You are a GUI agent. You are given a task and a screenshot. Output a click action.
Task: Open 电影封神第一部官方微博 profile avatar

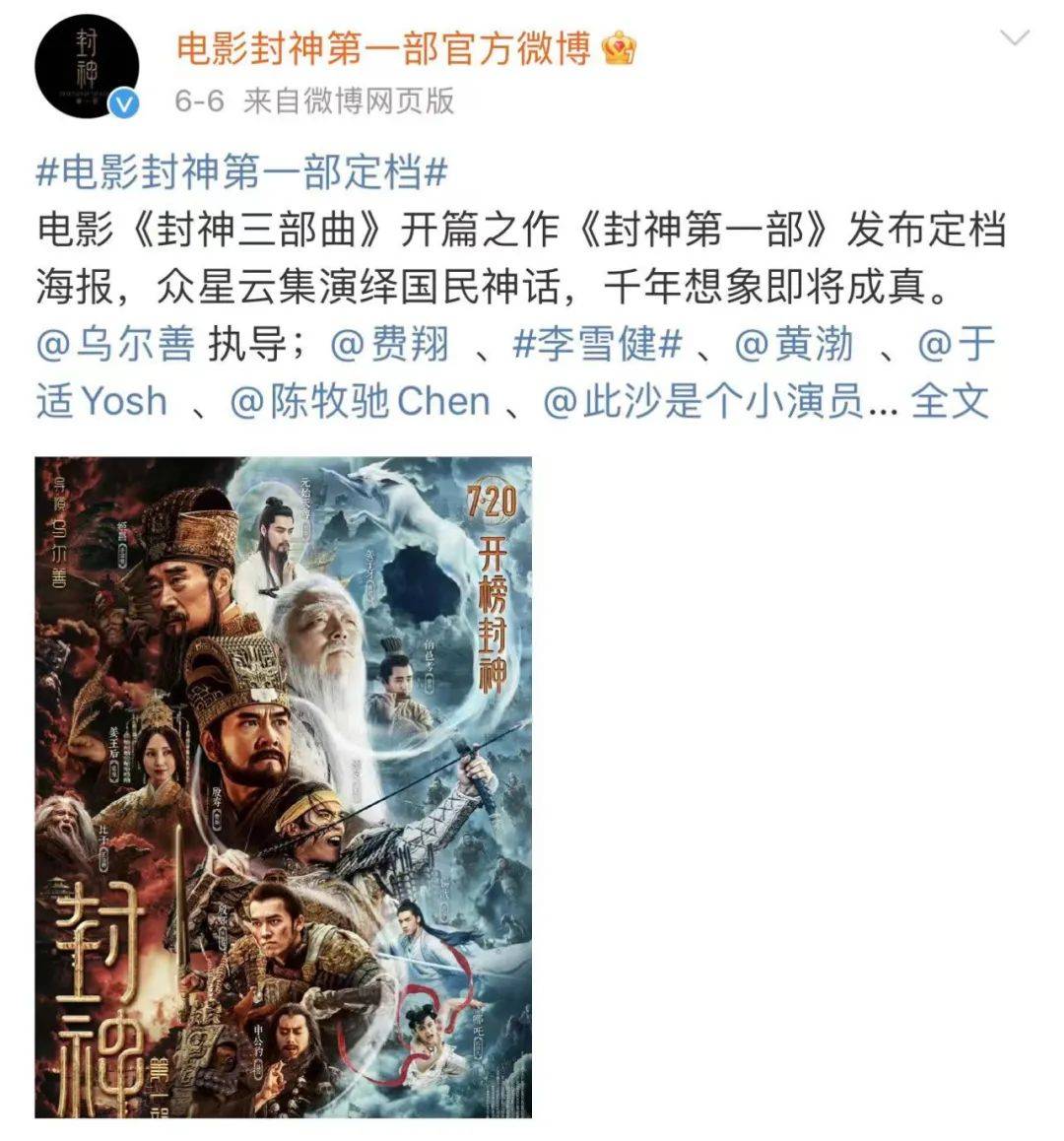(87, 67)
